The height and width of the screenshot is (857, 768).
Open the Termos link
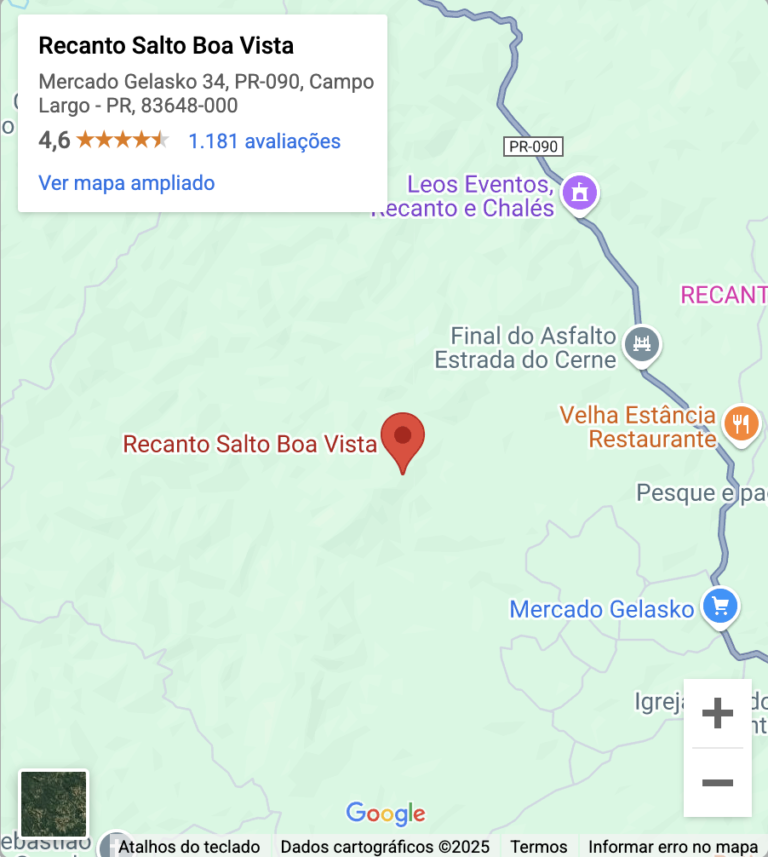pos(538,847)
